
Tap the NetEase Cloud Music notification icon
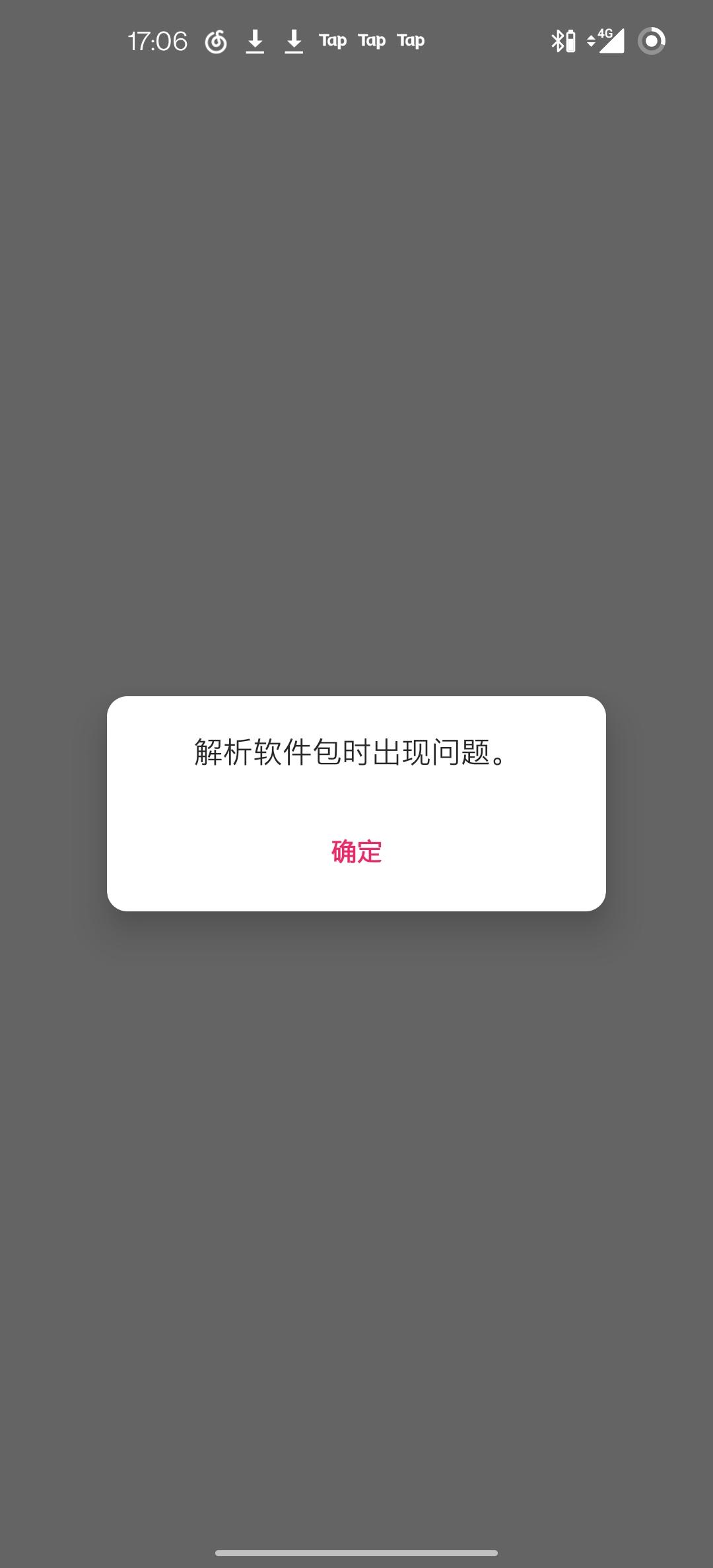[x=218, y=40]
